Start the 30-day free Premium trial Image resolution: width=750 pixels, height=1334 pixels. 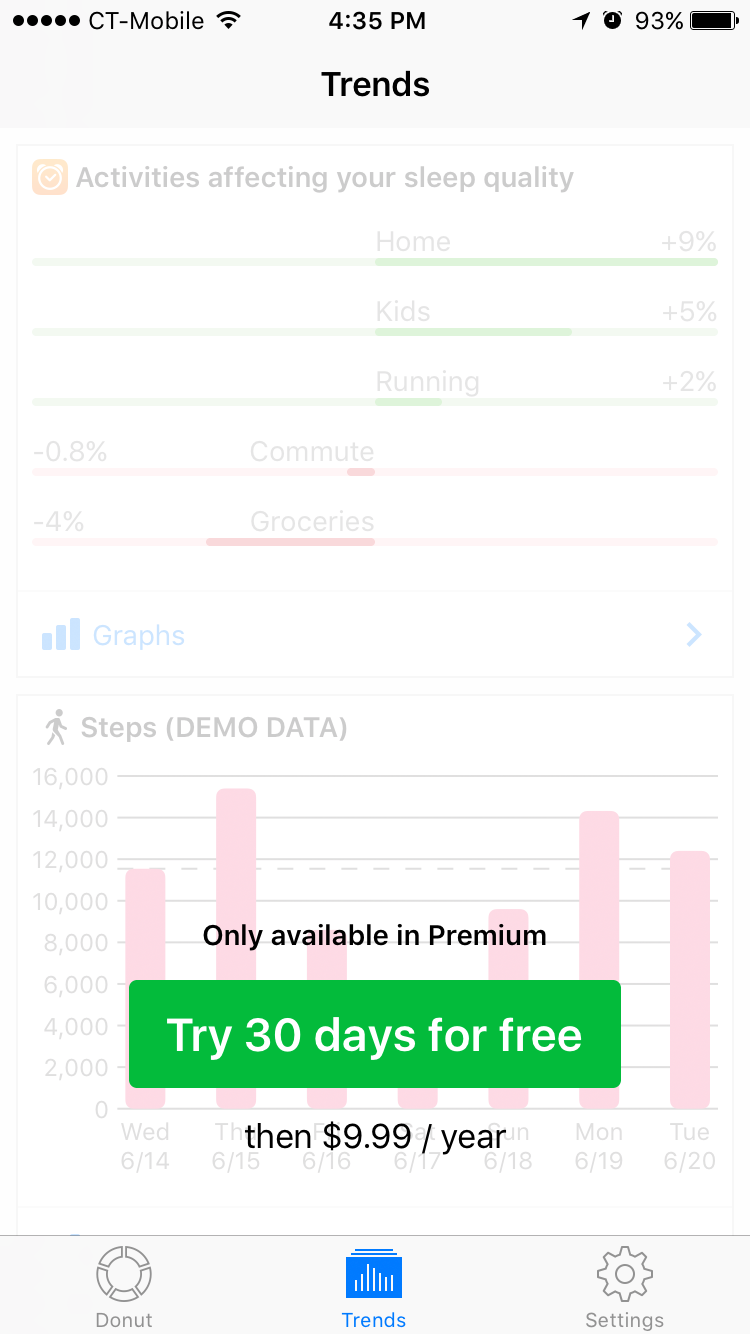[x=374, y=1034]
